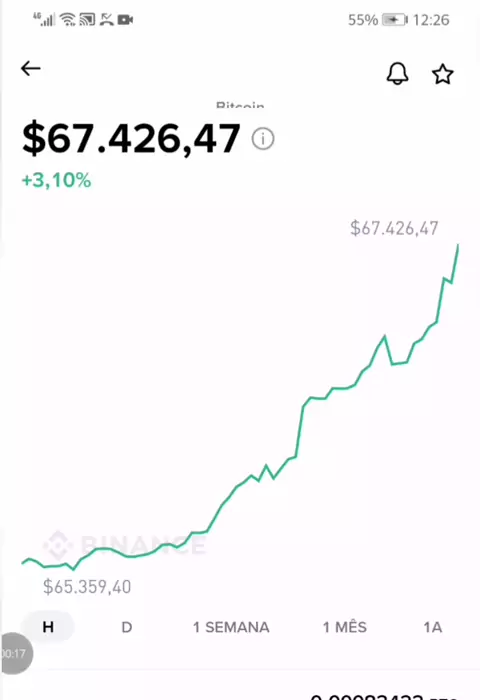480x700 pixels.
Task: Add Bitcoin to favorites with the star
Action: (x=442, y=74)
